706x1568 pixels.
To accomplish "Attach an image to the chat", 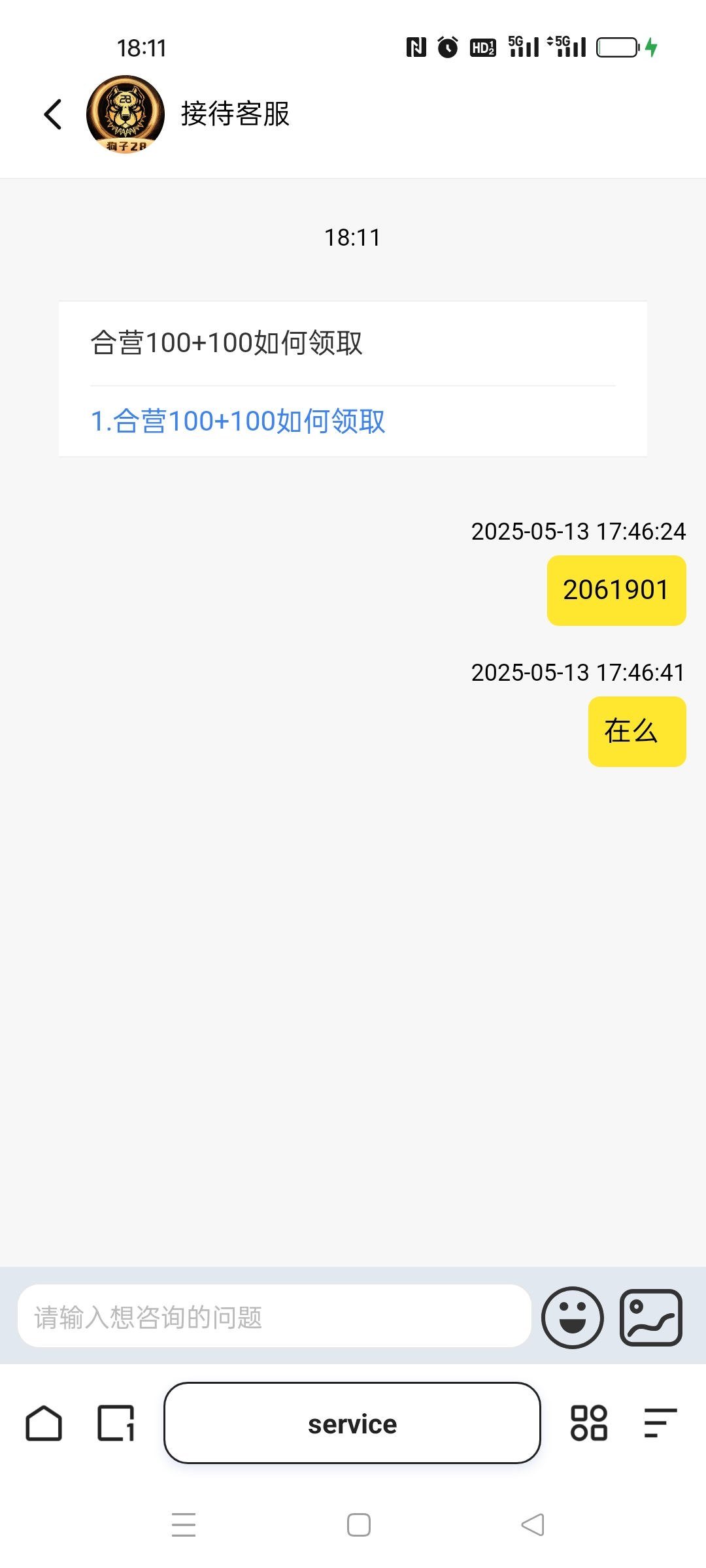I will click(650, 1317).
